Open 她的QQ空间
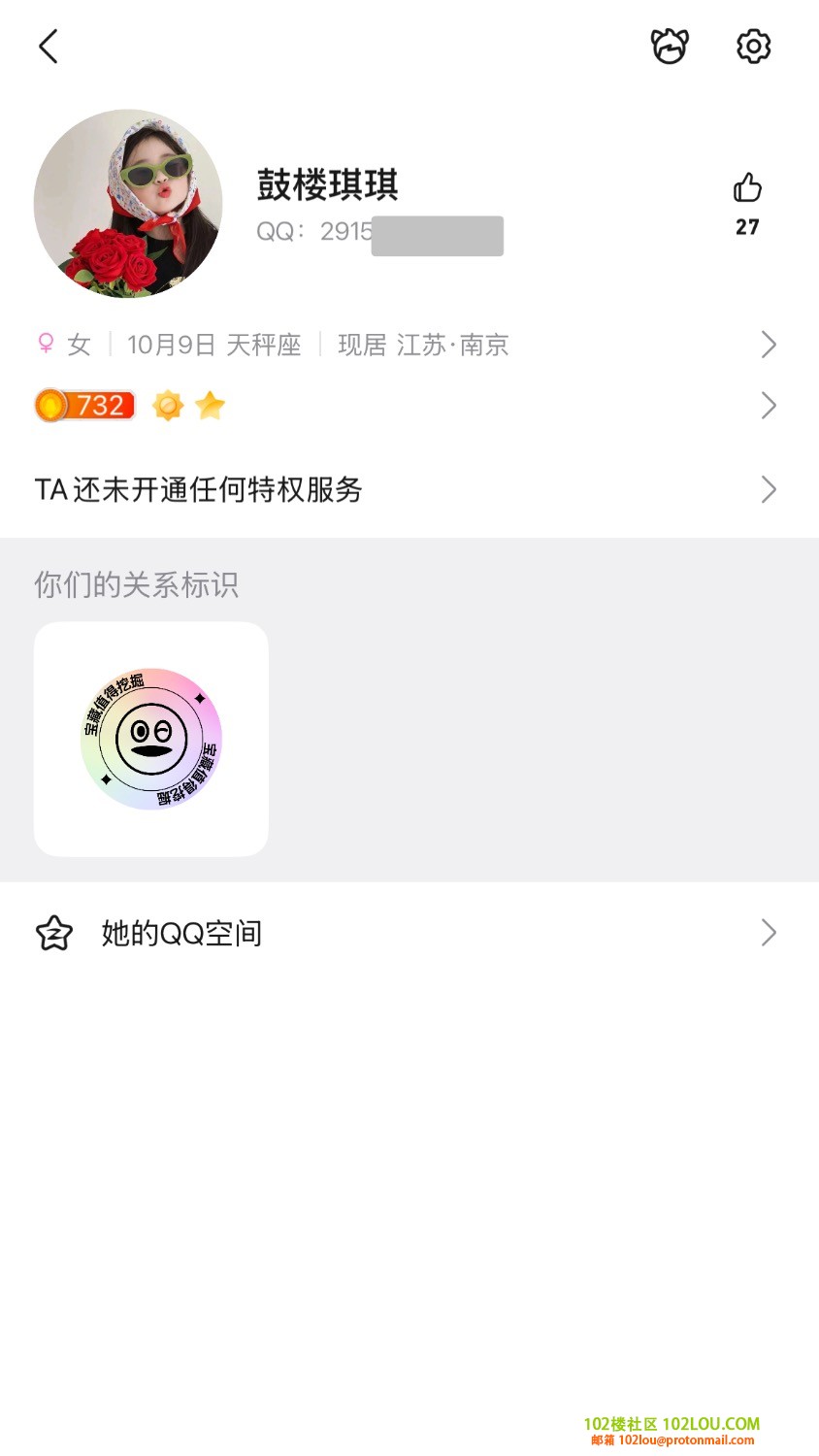819x1456 pixels. point(408,933)
